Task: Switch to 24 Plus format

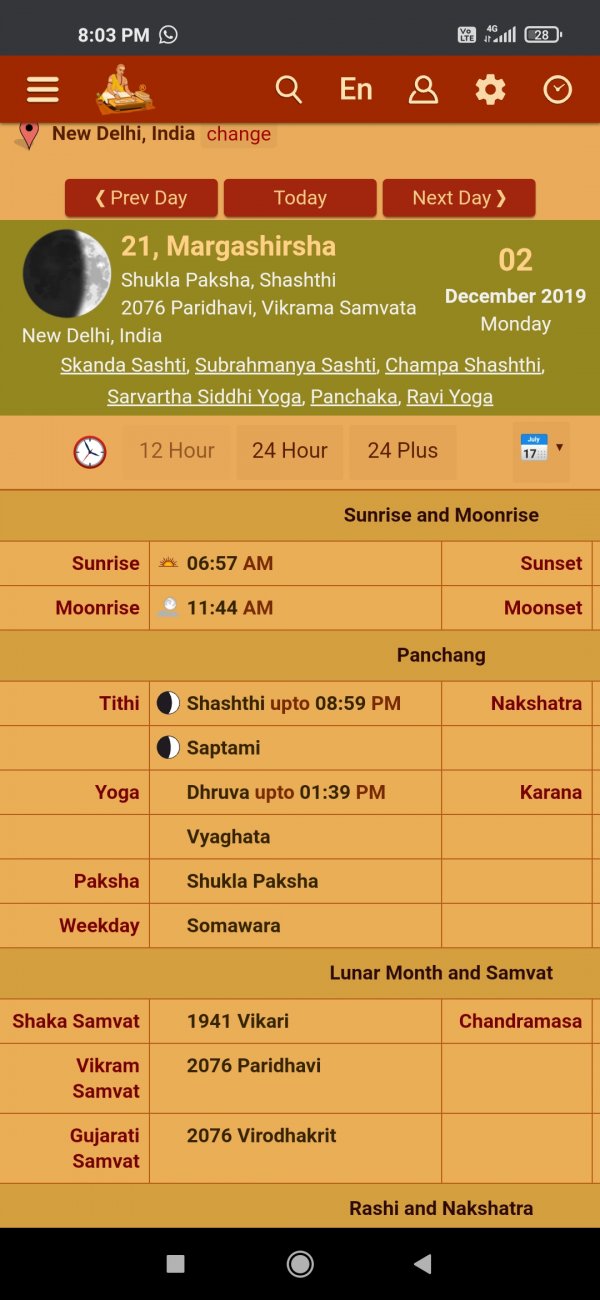Action: coord(402,451)
